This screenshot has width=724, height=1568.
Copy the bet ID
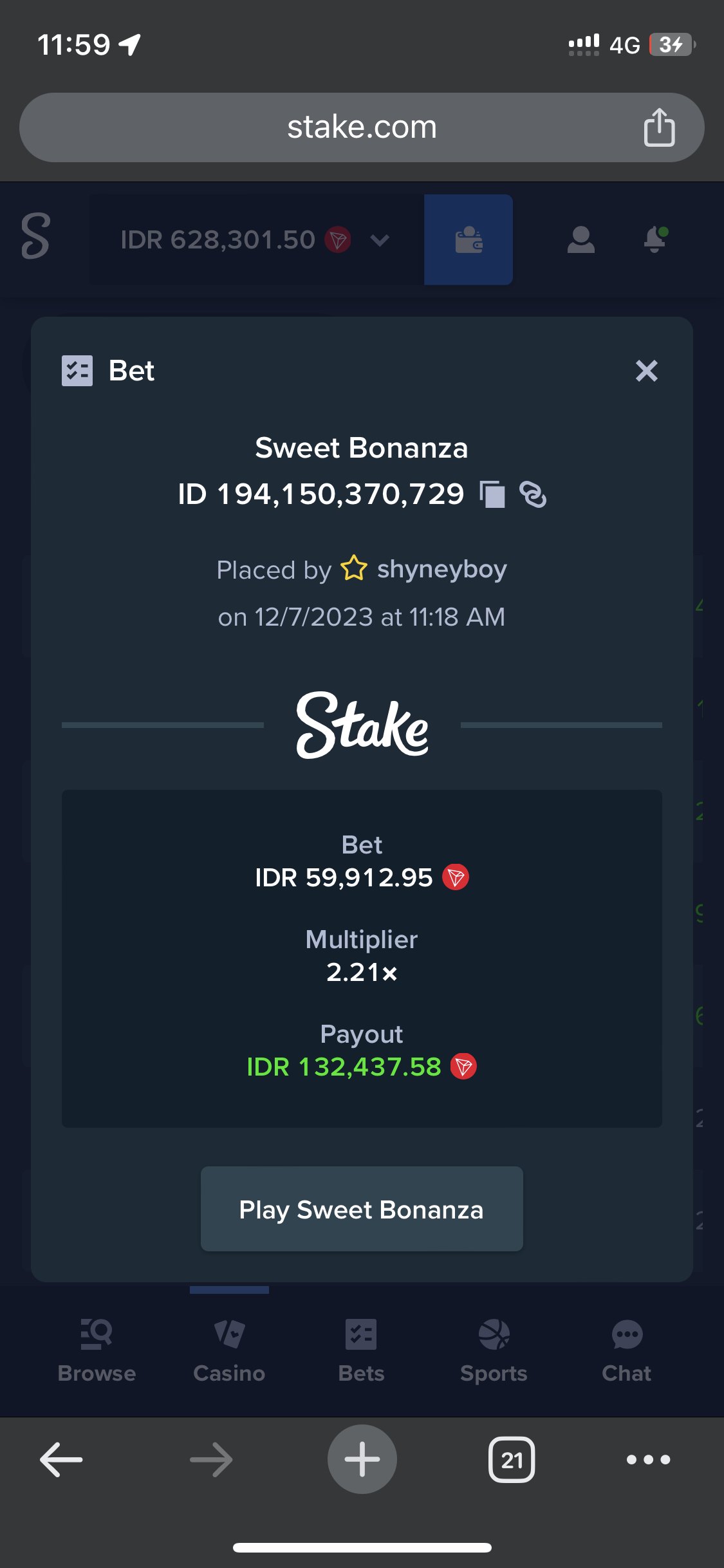pyautogui.click(x=492, y=494)
